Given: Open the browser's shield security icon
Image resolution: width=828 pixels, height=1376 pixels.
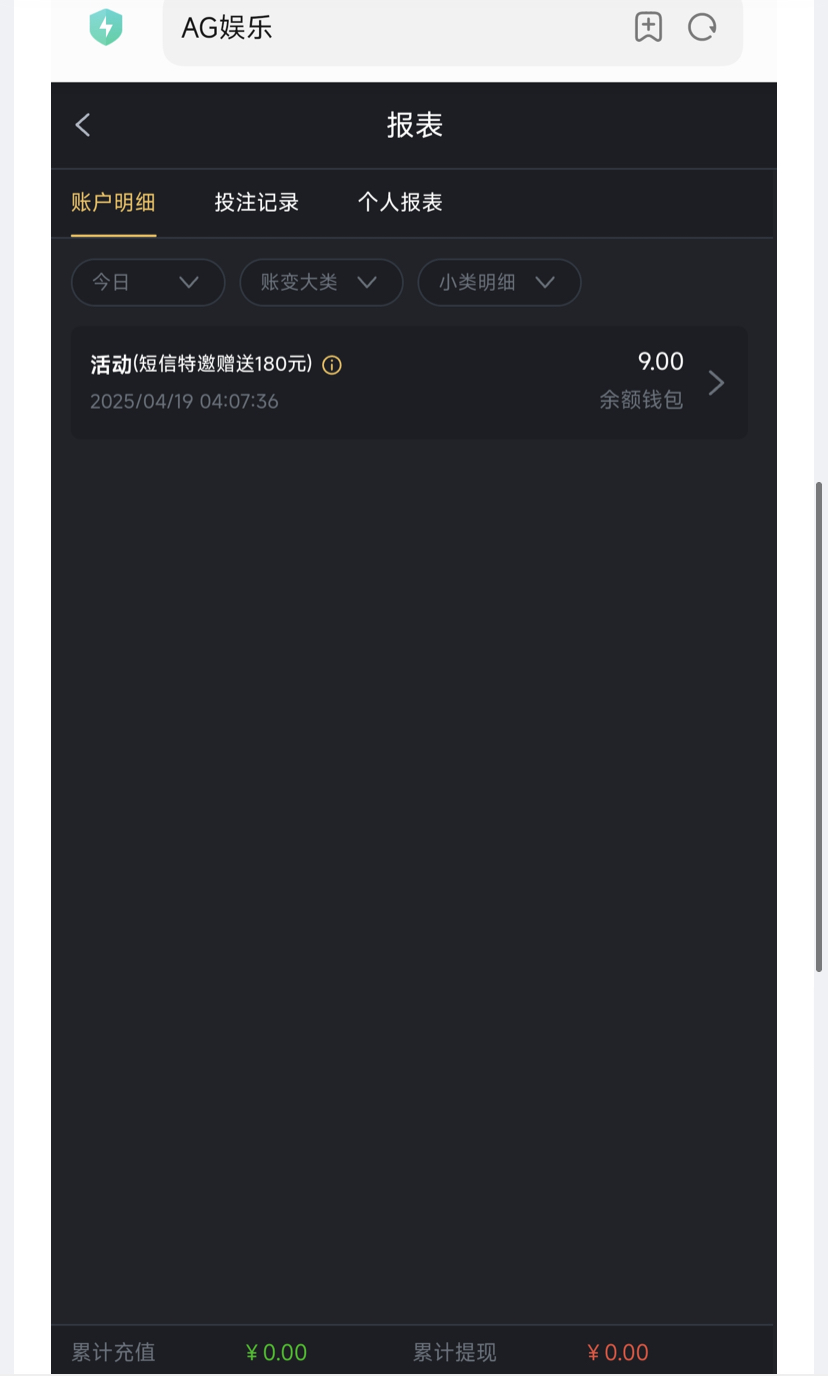Looking at the screenshot, I should pyautogui.click(x=106, y=27).
